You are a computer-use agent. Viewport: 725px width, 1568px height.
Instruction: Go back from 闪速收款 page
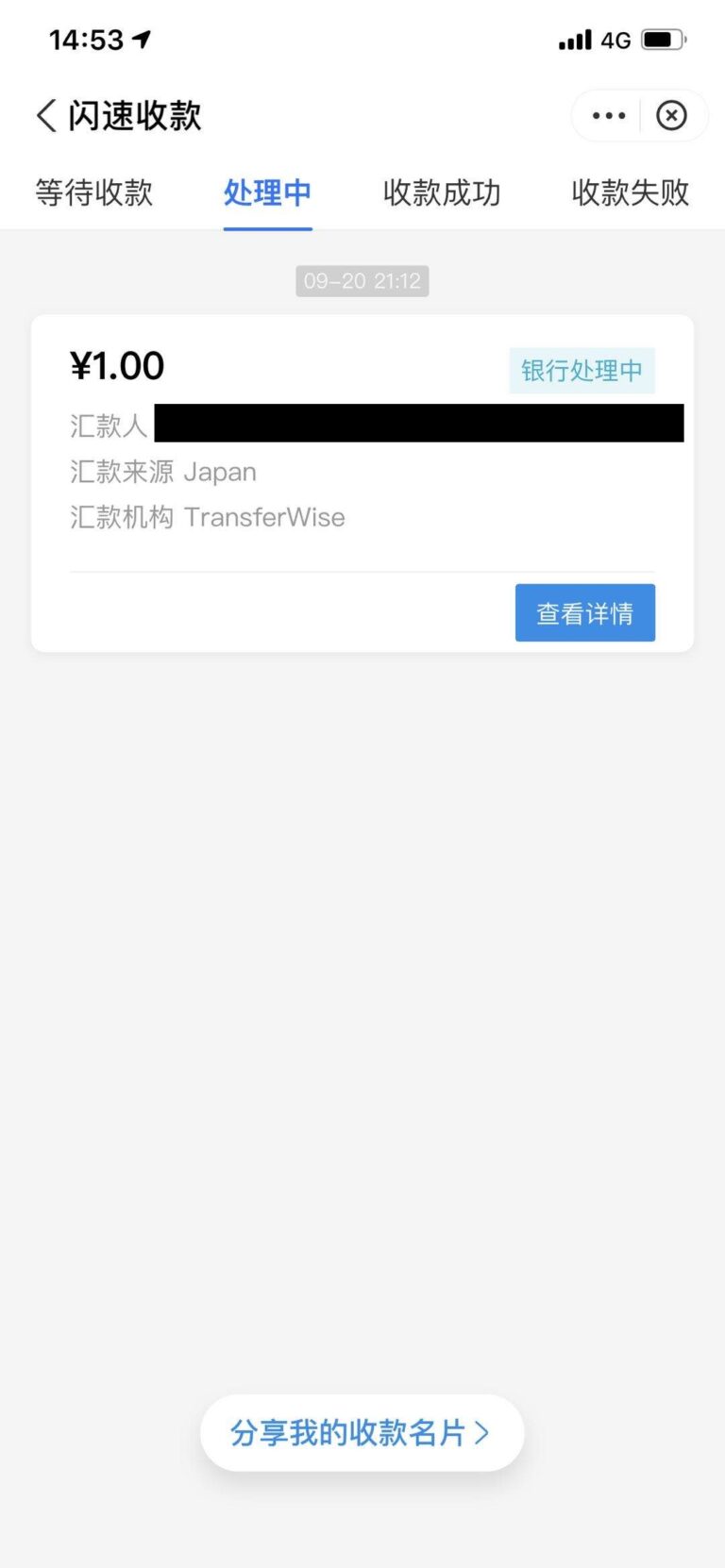point(46,116)
